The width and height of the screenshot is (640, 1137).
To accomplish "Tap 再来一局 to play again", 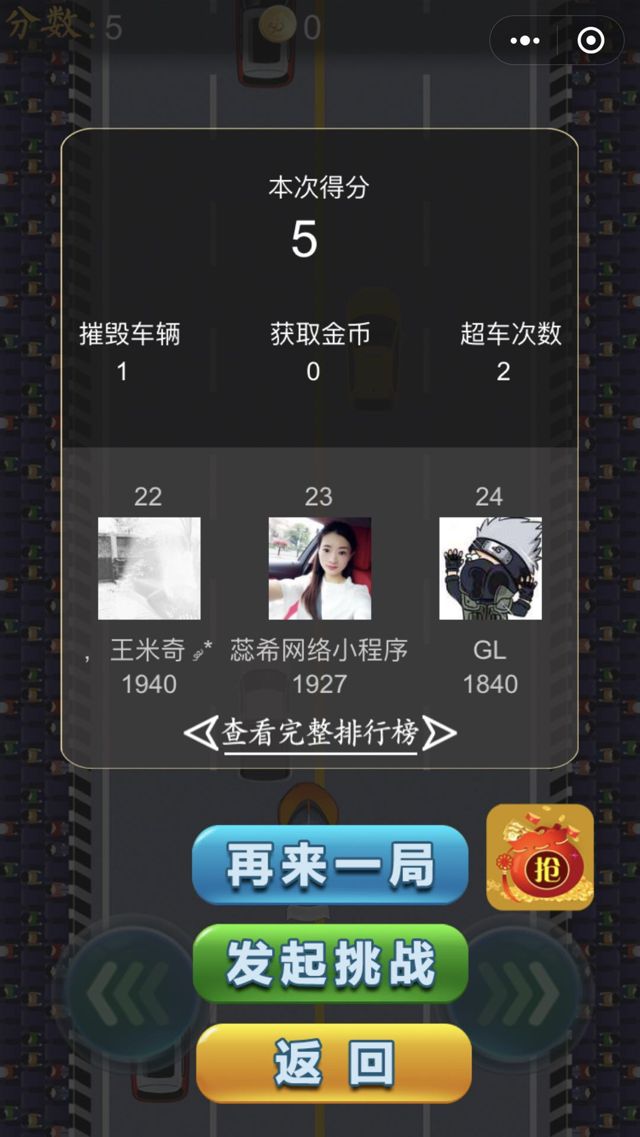I will pyautogui.click(x=330, y=865).
